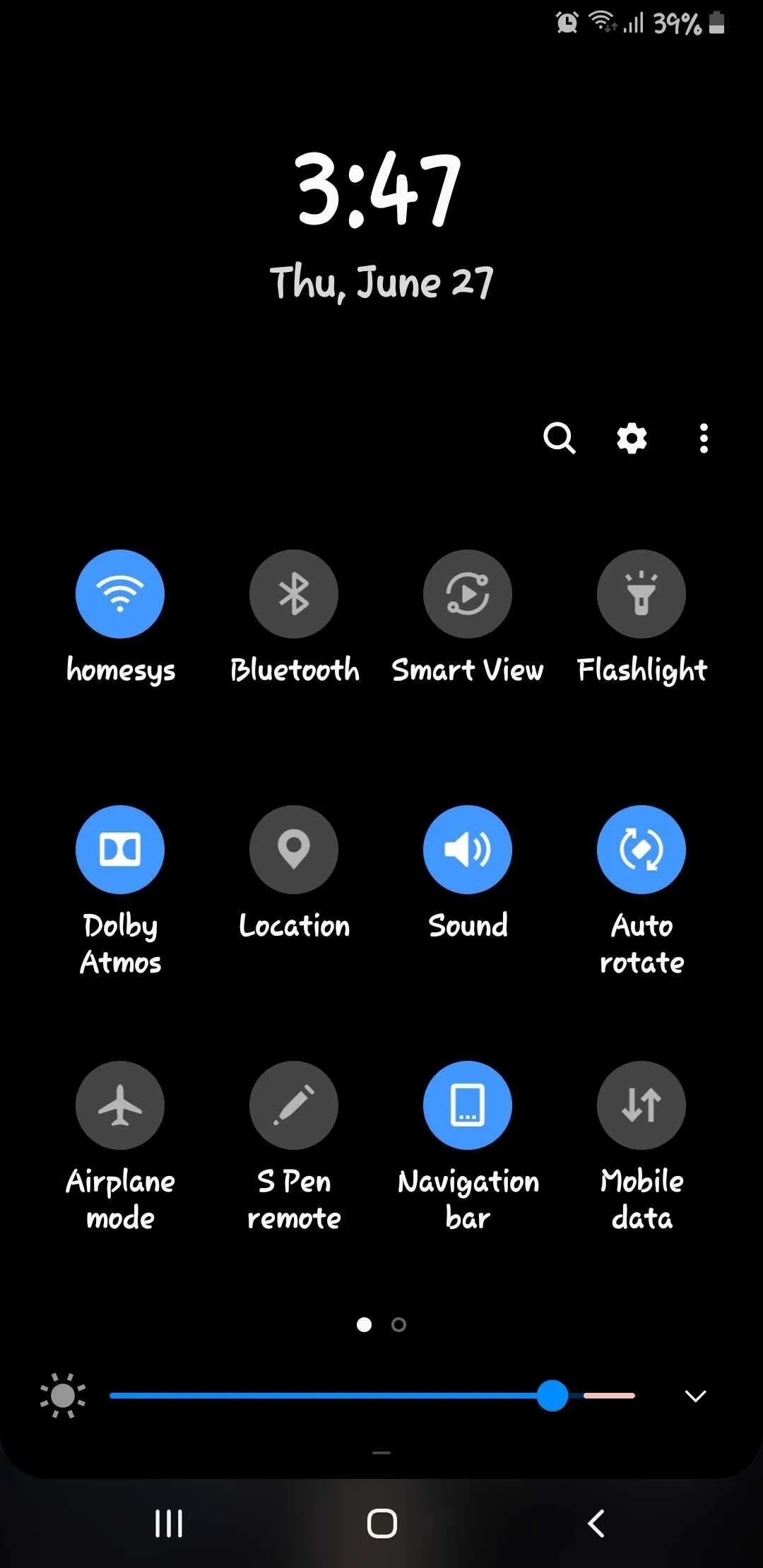Activate S Pen remote
The width and height of the screenshot is (763, 1568).
(x=294, y=1105)
